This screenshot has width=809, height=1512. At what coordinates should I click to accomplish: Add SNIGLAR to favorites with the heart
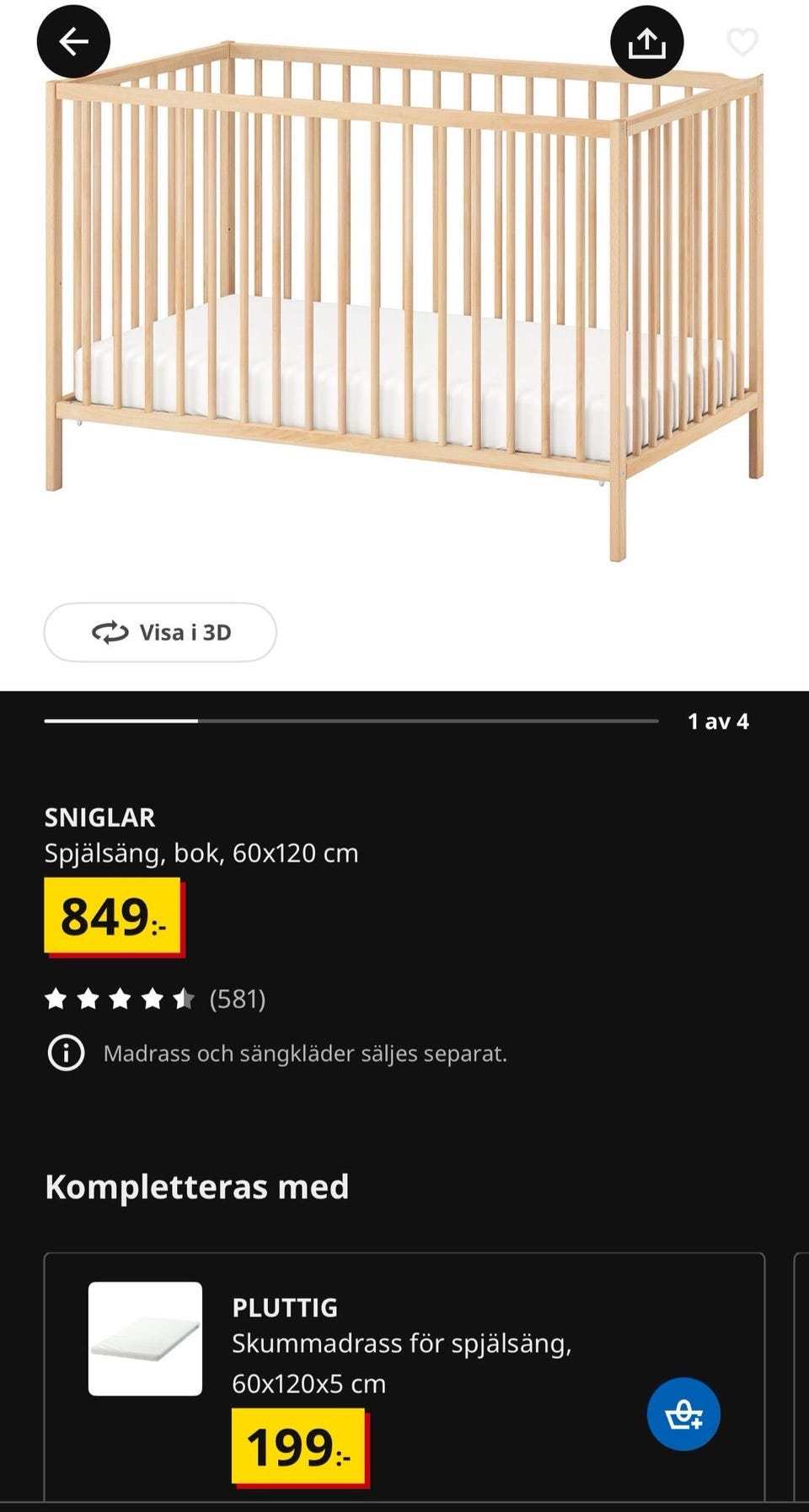coord(742,41)
